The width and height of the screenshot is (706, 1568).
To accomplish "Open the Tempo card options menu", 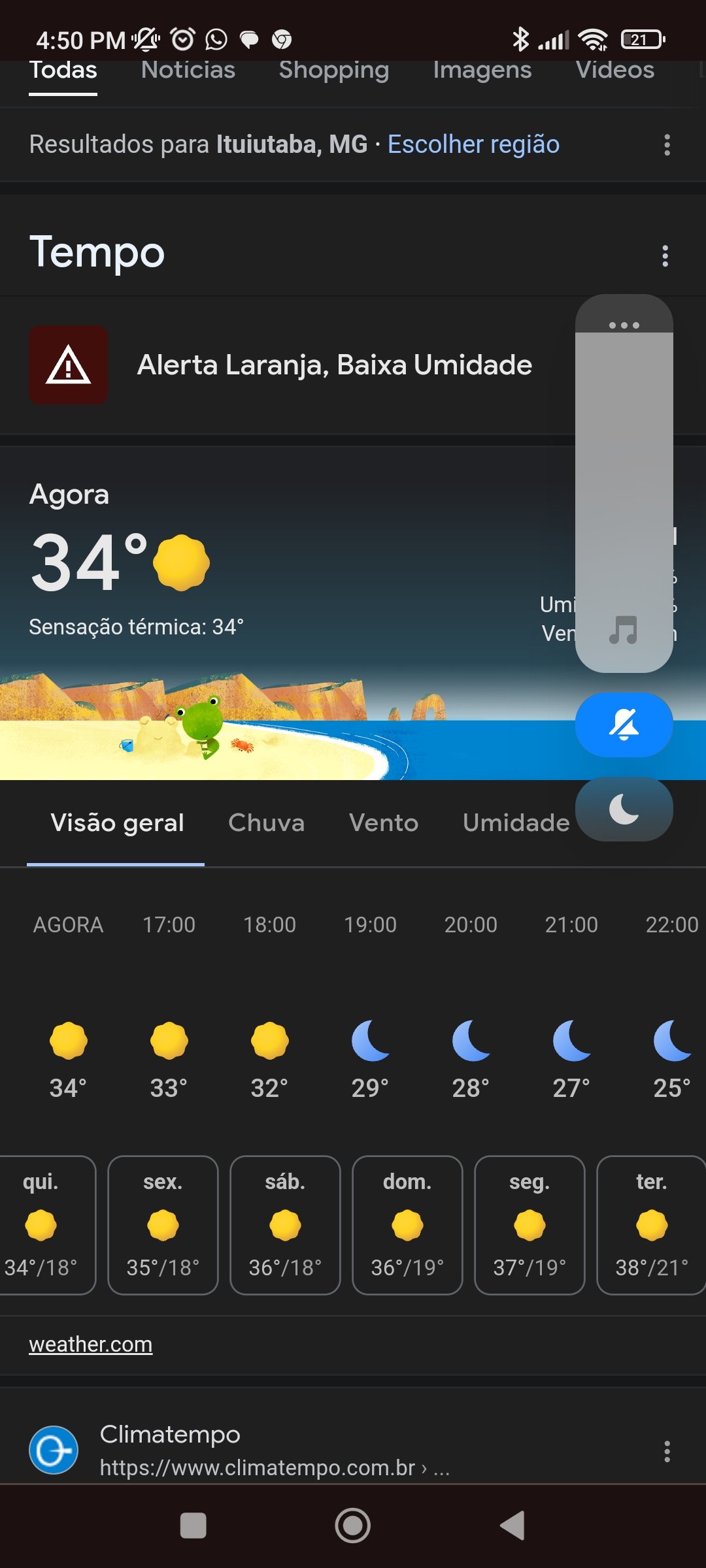I will (x=665, y=255).
